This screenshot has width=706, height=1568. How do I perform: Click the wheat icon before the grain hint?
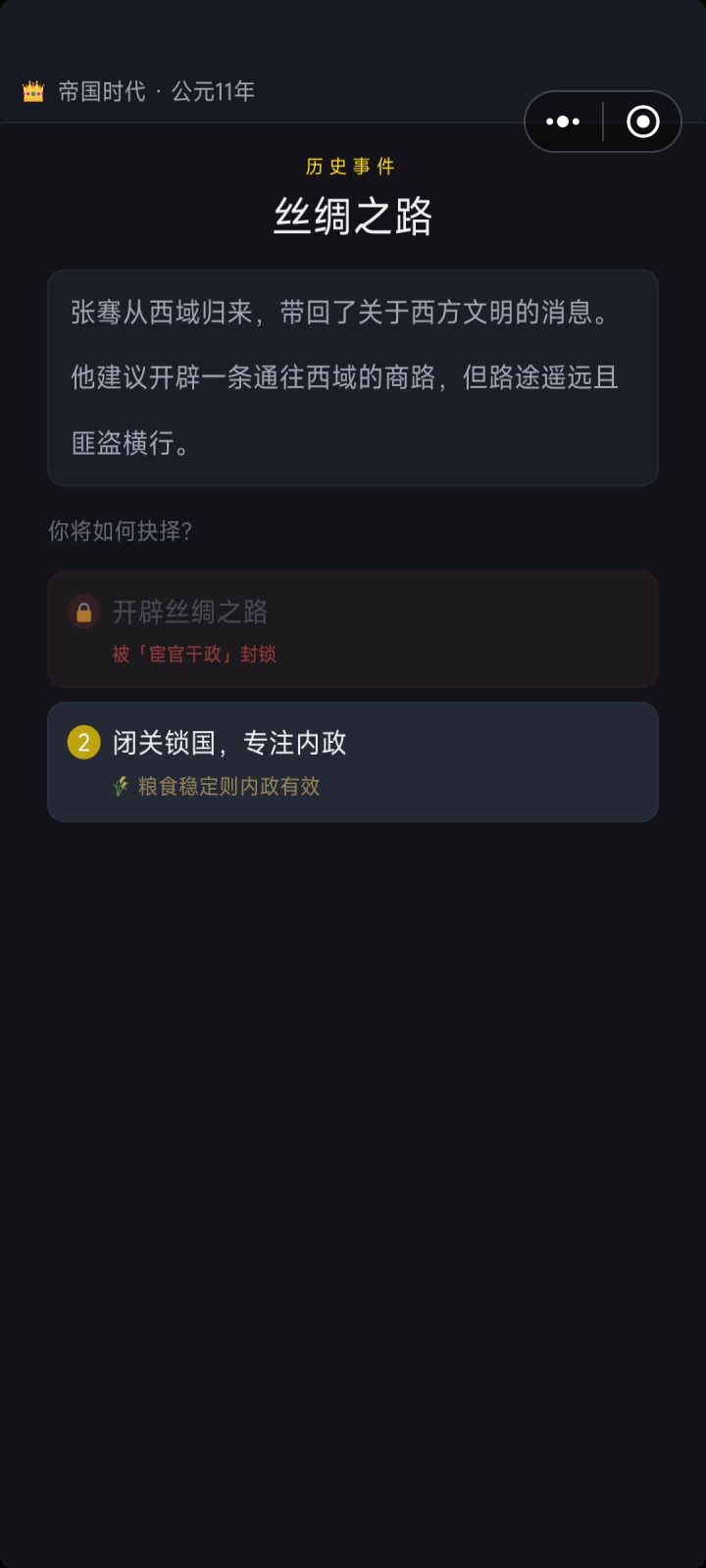tap(120, 787)
